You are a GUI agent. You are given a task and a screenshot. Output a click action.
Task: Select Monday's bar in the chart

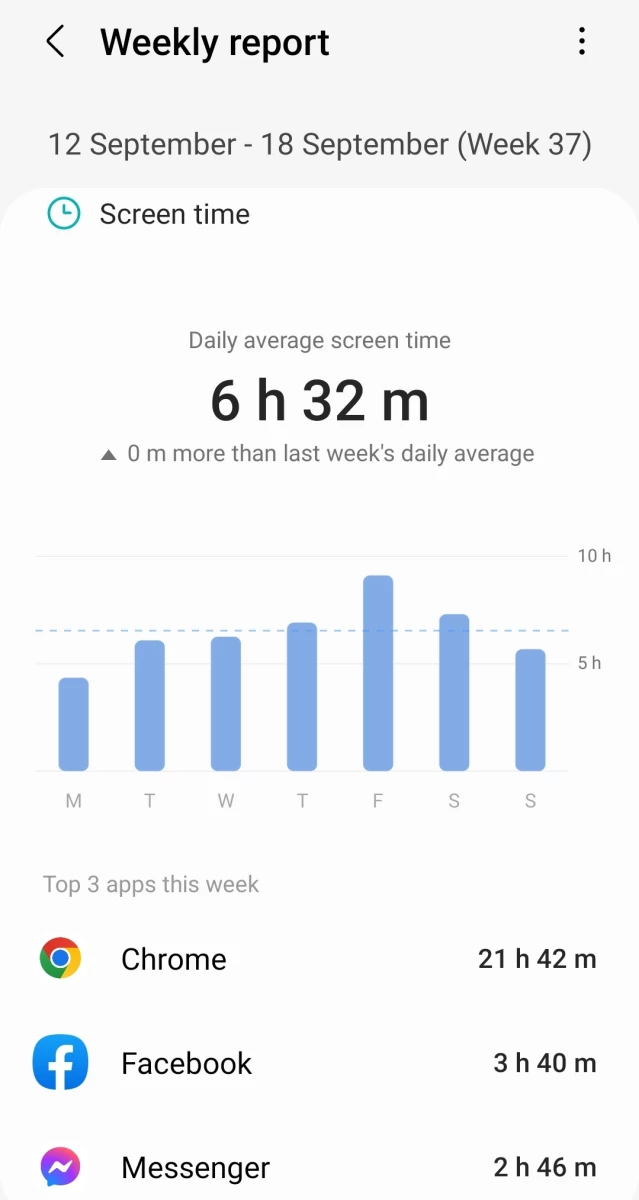click(73, 724)
